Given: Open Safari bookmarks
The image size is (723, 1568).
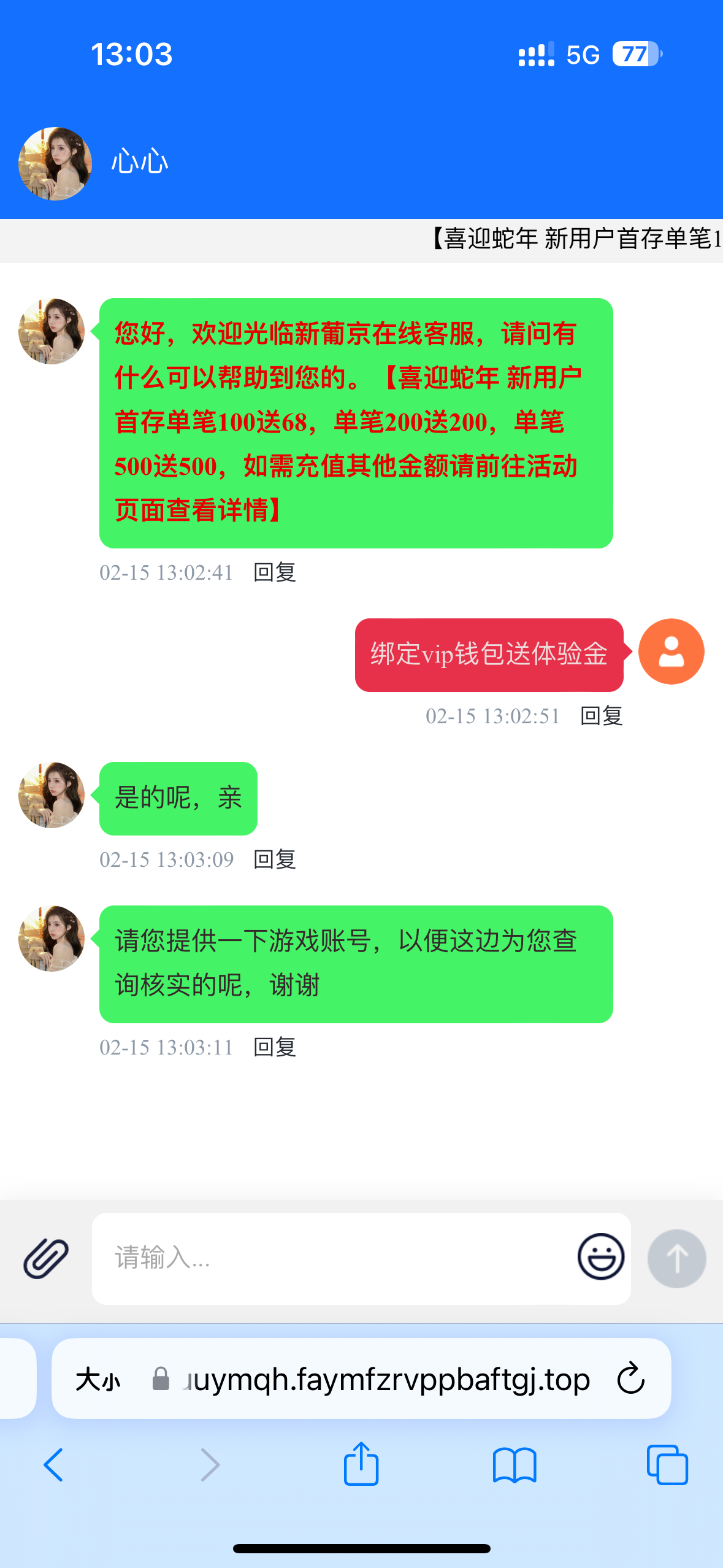Looking at the screenshot, I should click(515, 1465).
